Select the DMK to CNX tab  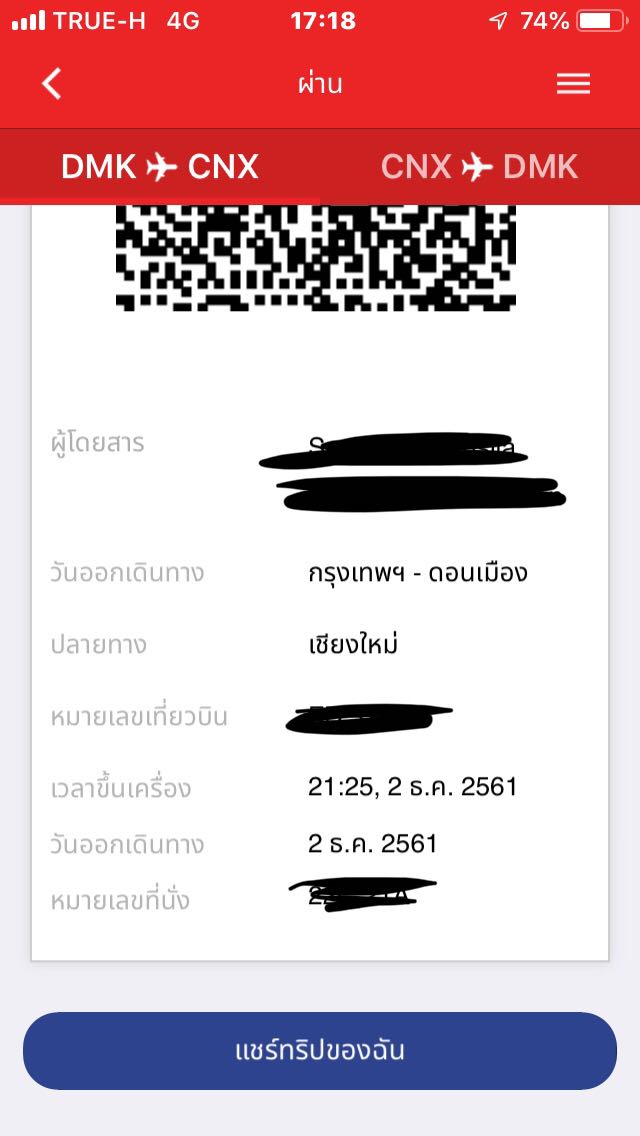click(x=159, y=167)
